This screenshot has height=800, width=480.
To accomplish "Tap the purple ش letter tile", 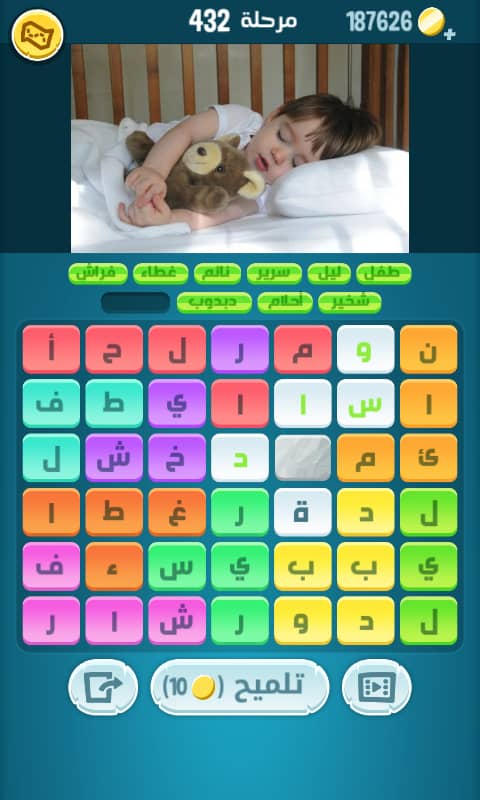I will 114,458.
